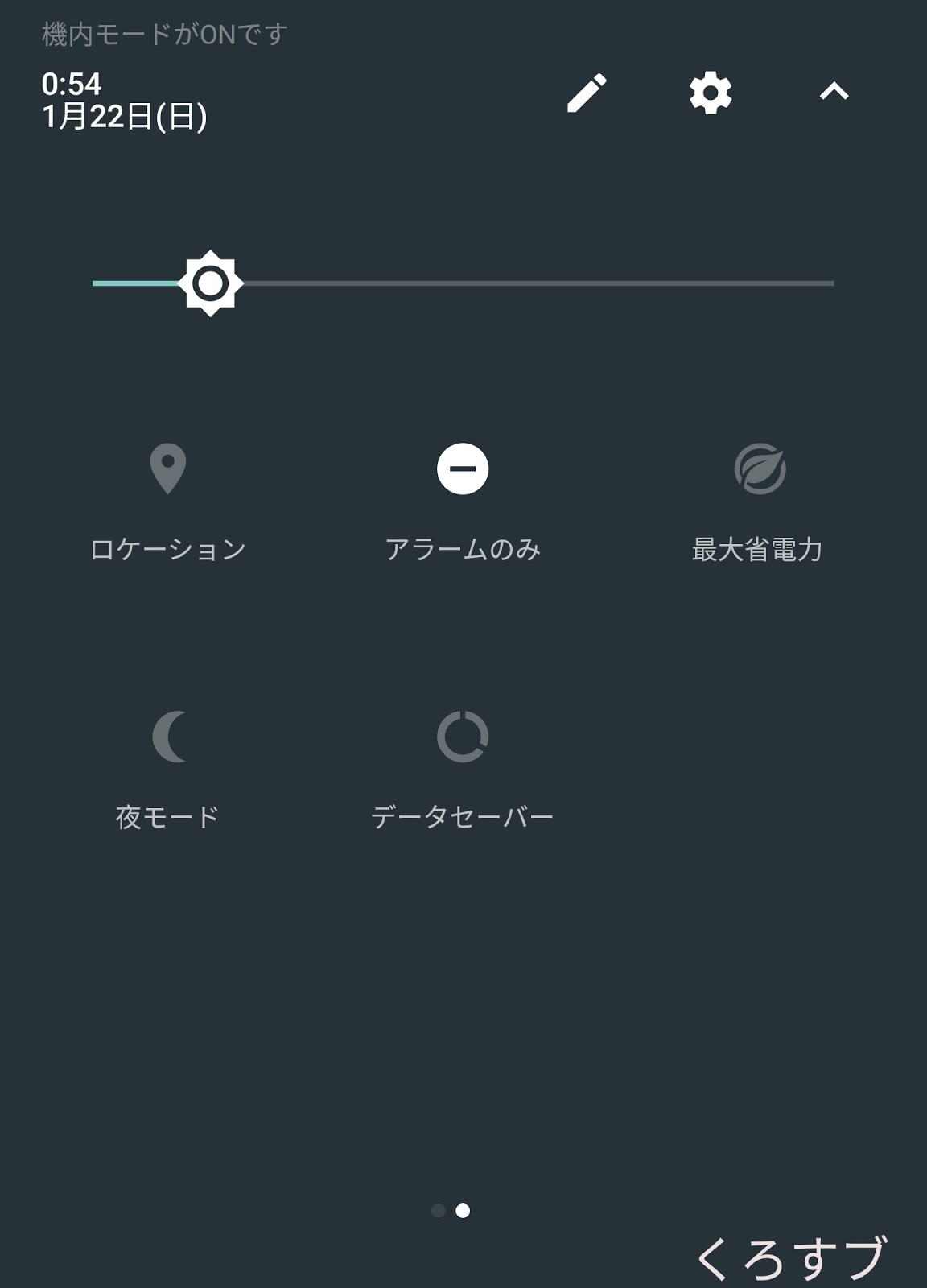
Task: Edit the quick settings tiles with the pencil
Action: [587, 93]
